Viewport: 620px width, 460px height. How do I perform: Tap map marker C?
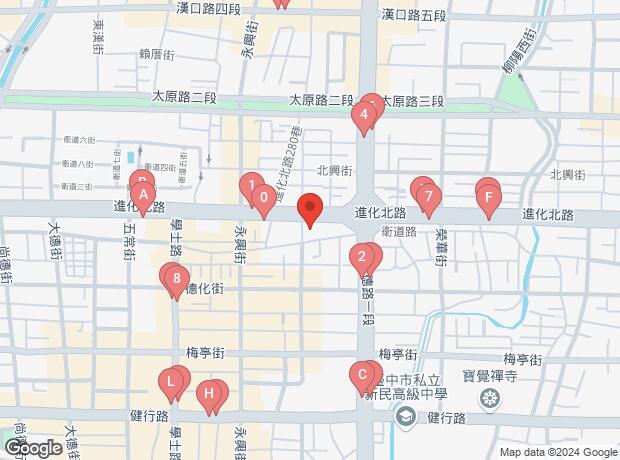point(361,376)
